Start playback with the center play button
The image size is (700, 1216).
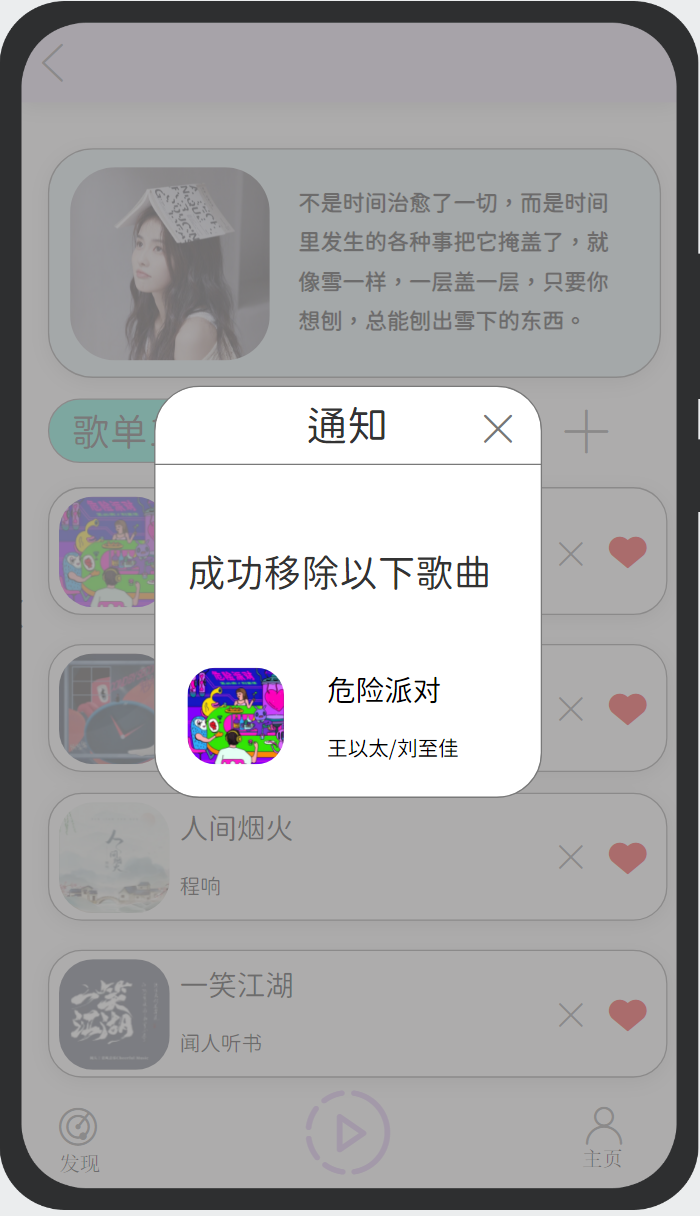348,1133
